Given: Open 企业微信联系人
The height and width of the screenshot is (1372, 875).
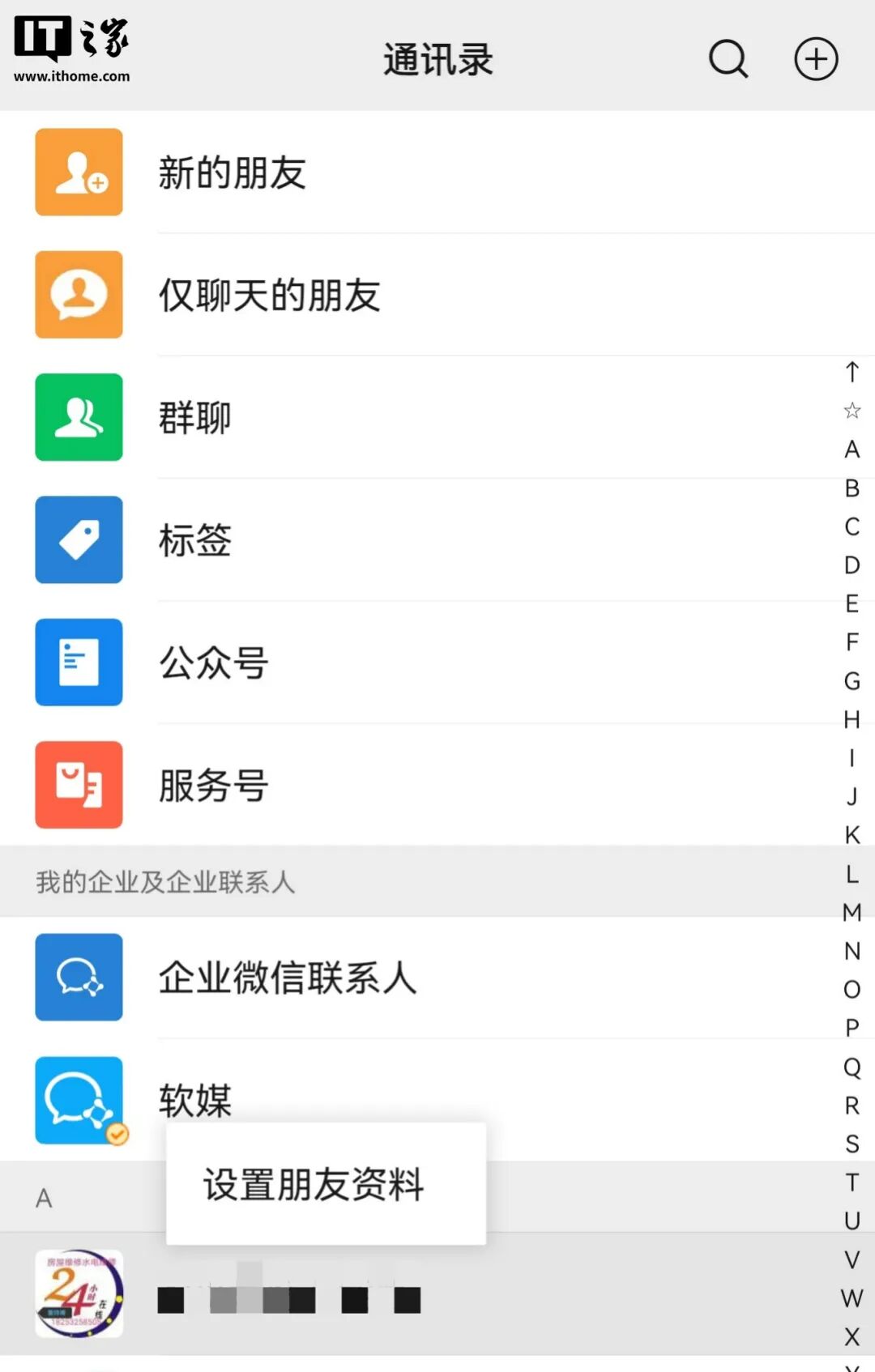Looking at the screenshot, I should (288, 978).
